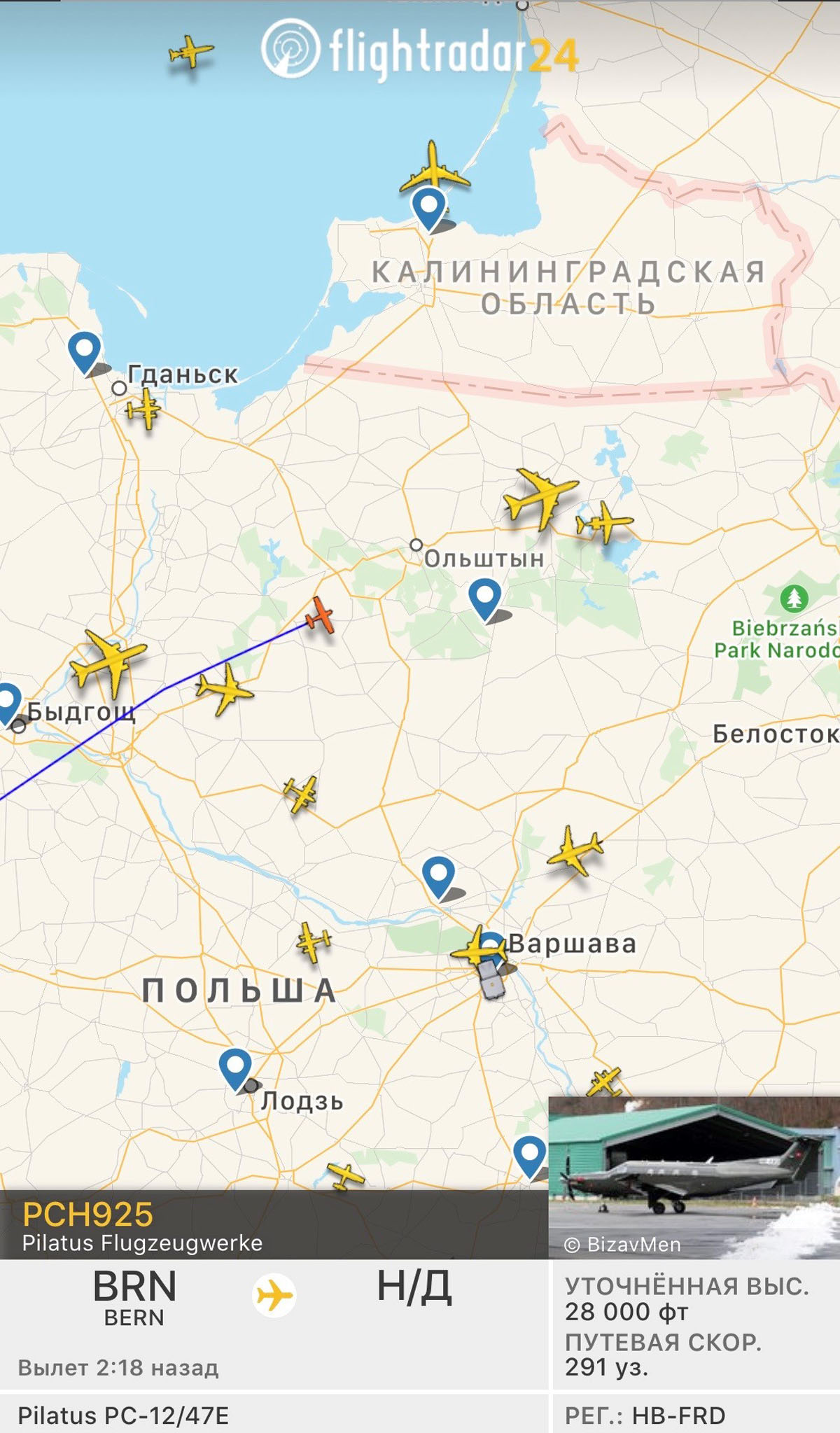The width and height of the screenshot is (840, 1433).
Task: Tap the plane over Варшава airport
Action: (x=478, y=949)
